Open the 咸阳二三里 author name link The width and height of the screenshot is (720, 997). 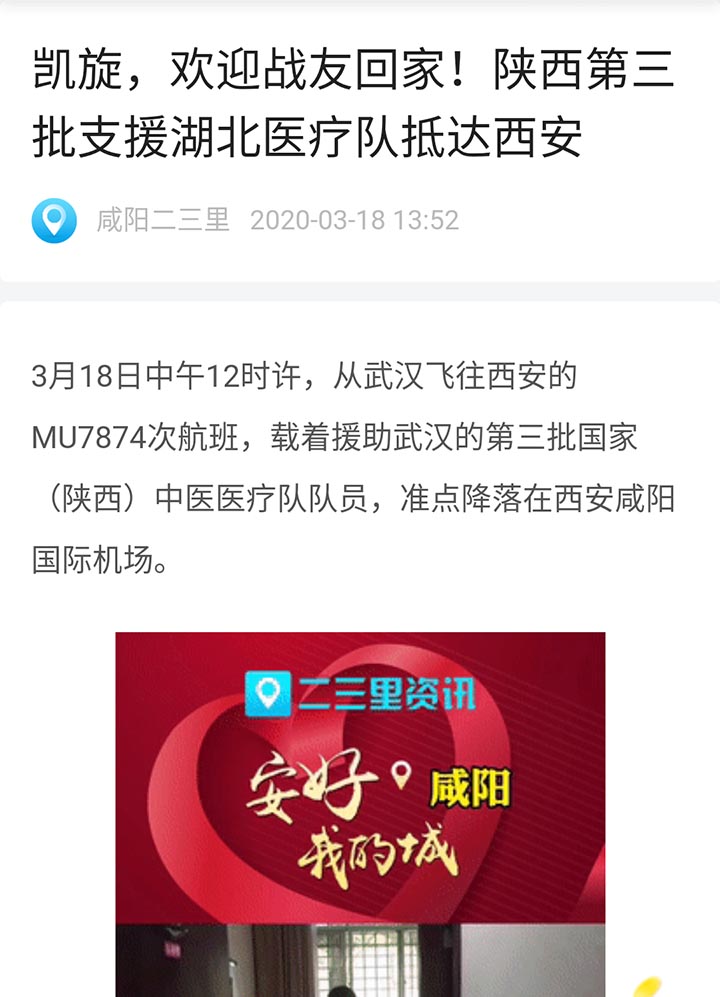163,220
